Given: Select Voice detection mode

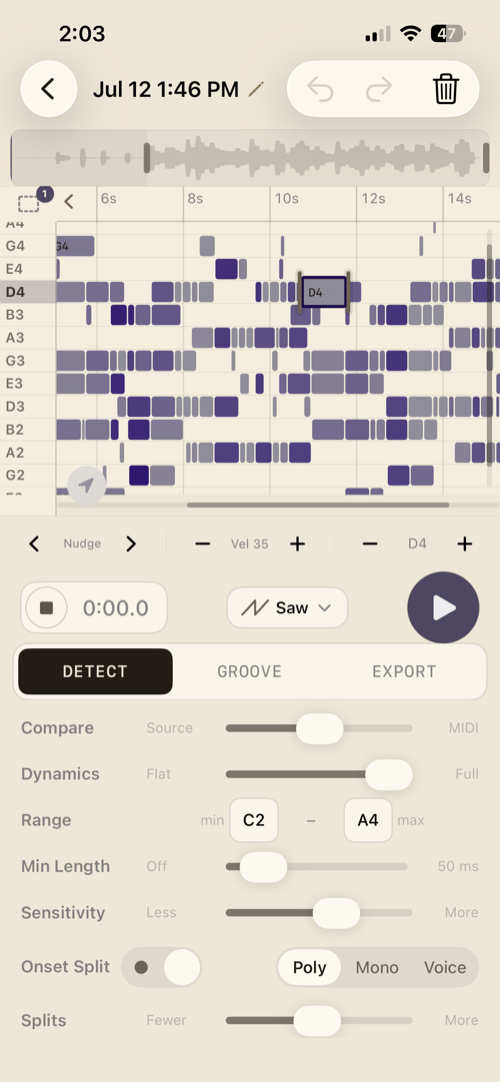Looking at the screenshot, I should click(x=445, y=967).
